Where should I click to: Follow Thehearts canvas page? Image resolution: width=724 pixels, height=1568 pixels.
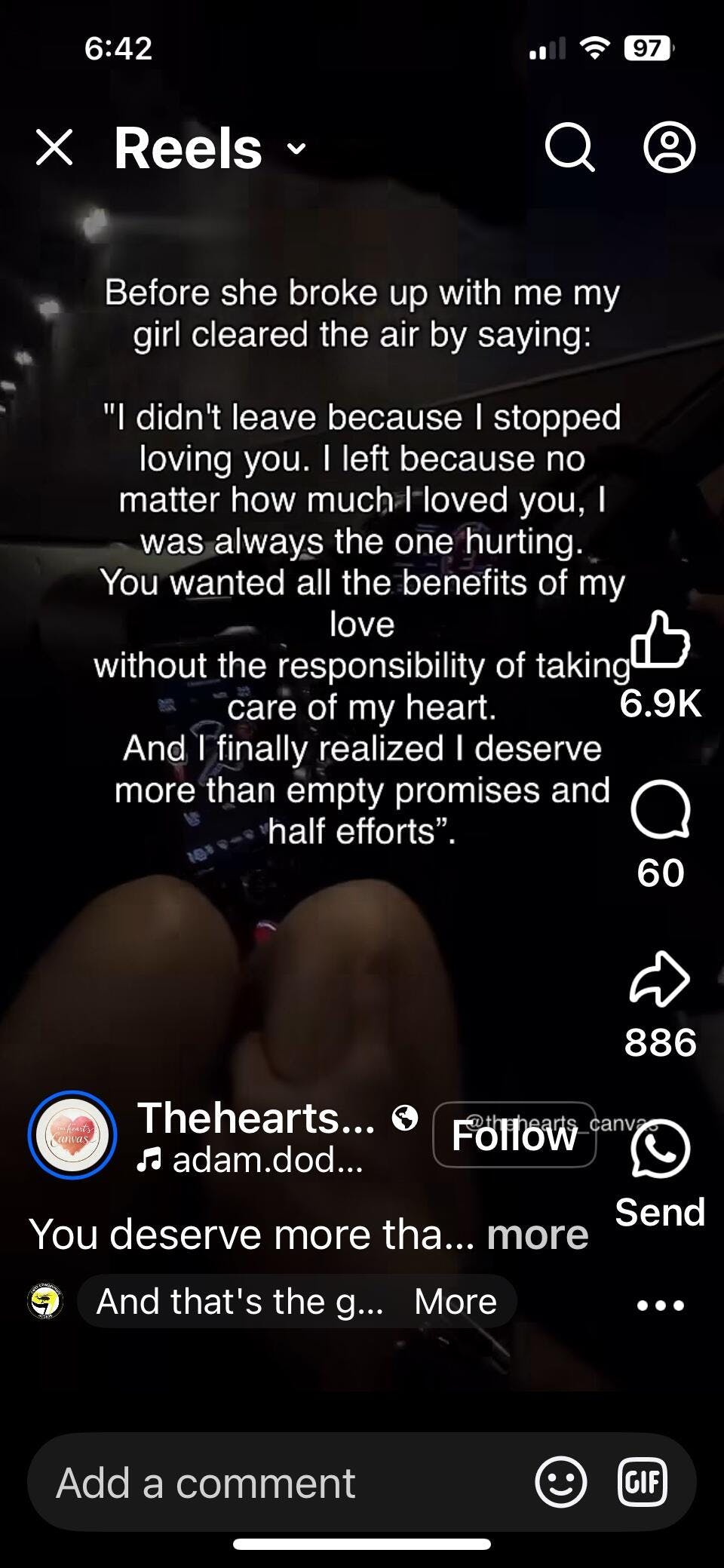[514, 1135]
